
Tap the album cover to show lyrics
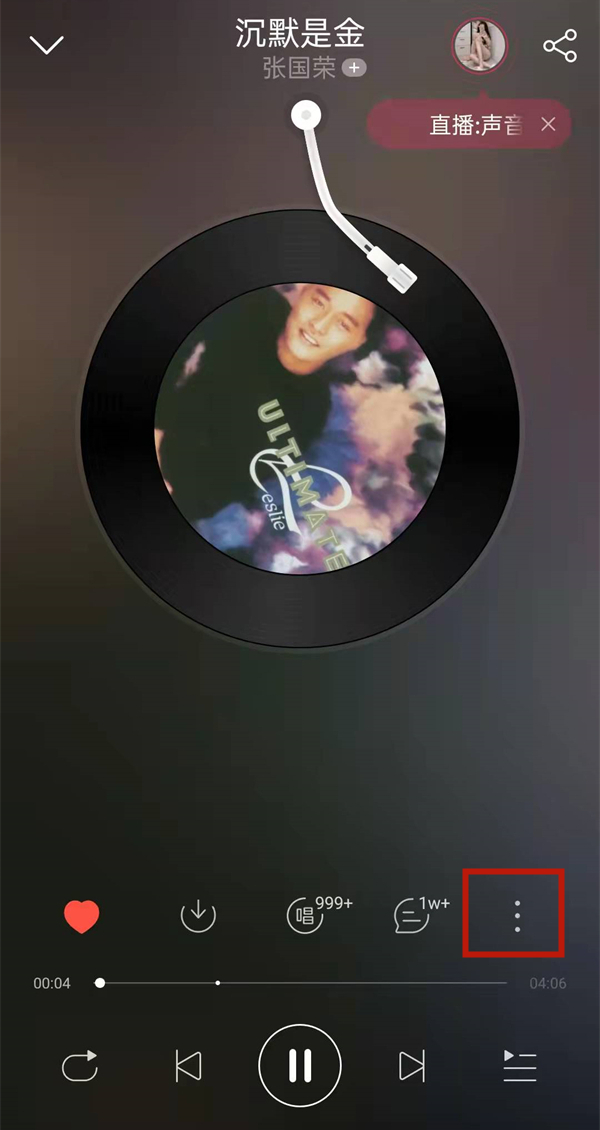tap(300, 430)
